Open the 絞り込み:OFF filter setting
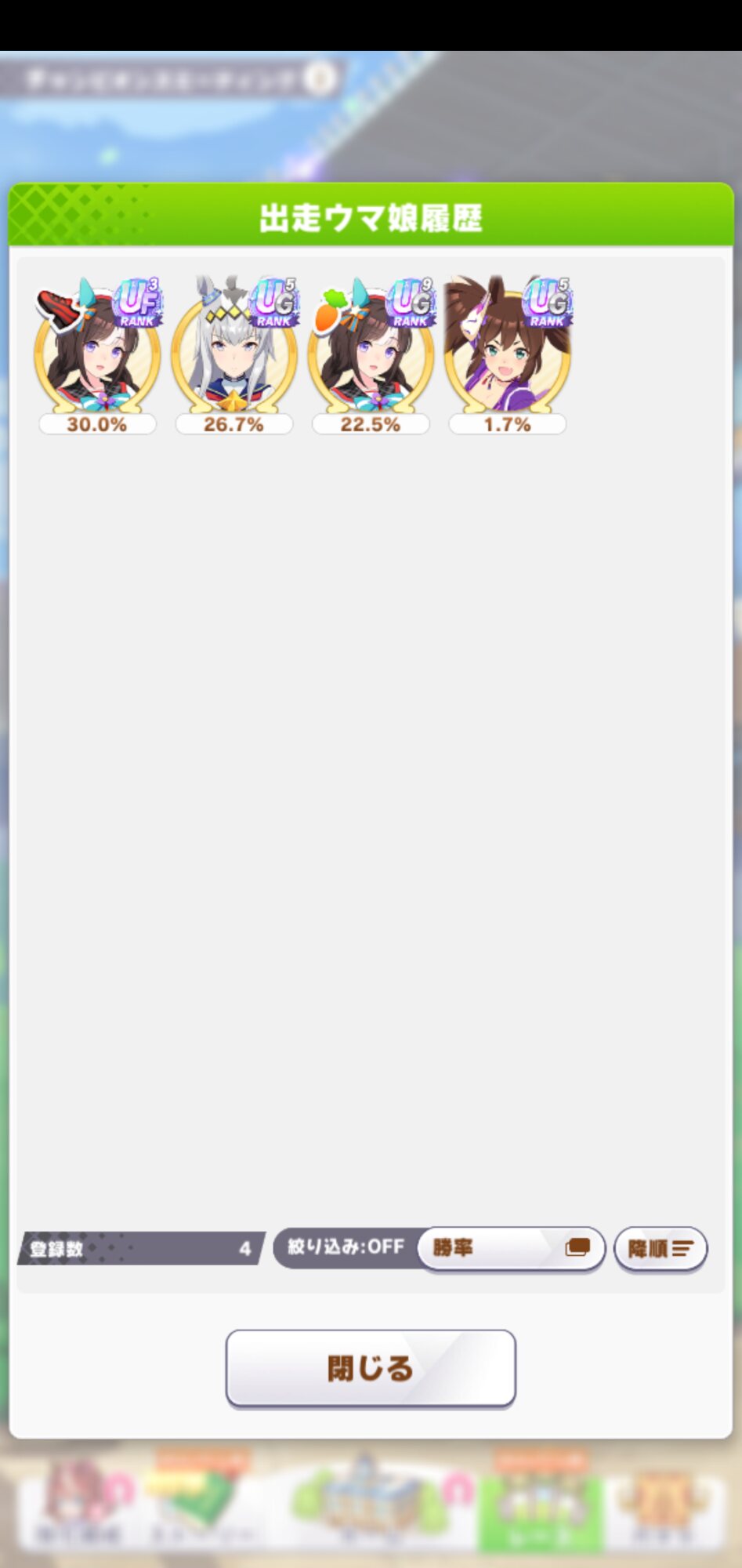The width and height of the screenshot is (742, 1568). 346,1247
